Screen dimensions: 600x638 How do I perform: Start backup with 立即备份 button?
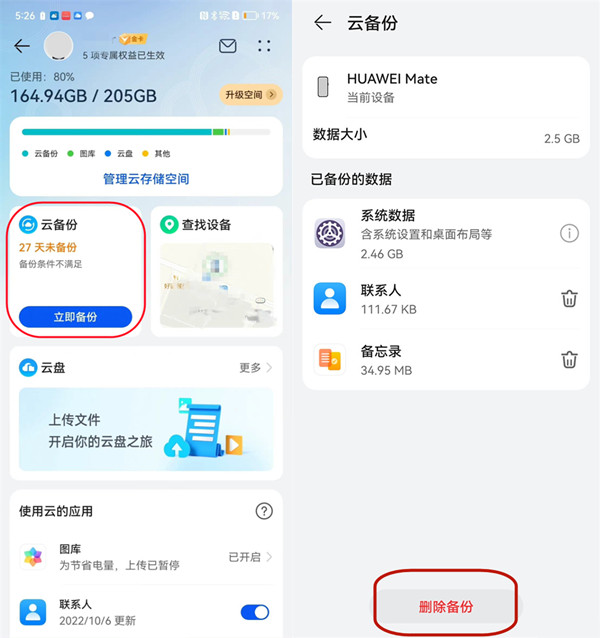click(x=75, y=317)
